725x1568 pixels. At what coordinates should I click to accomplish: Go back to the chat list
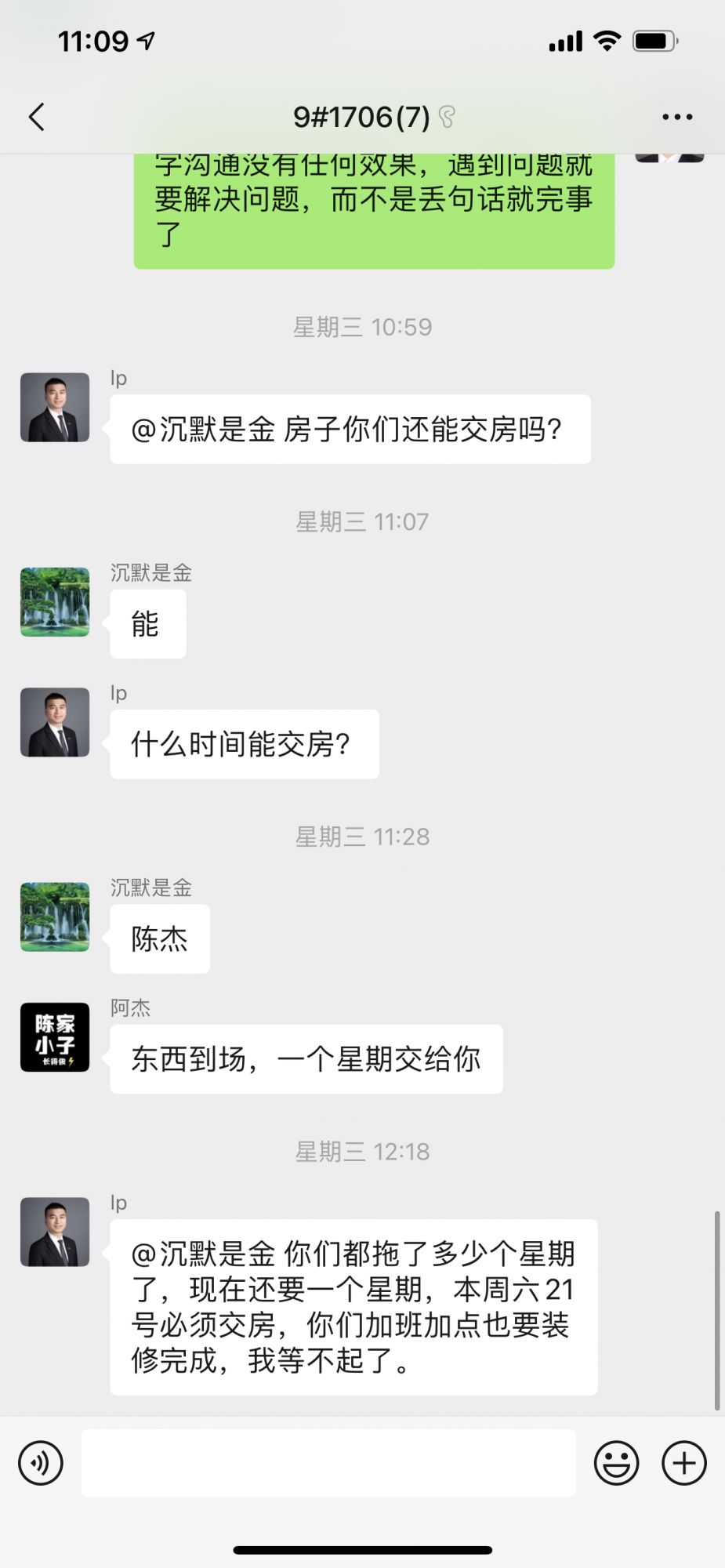[37, 117]
